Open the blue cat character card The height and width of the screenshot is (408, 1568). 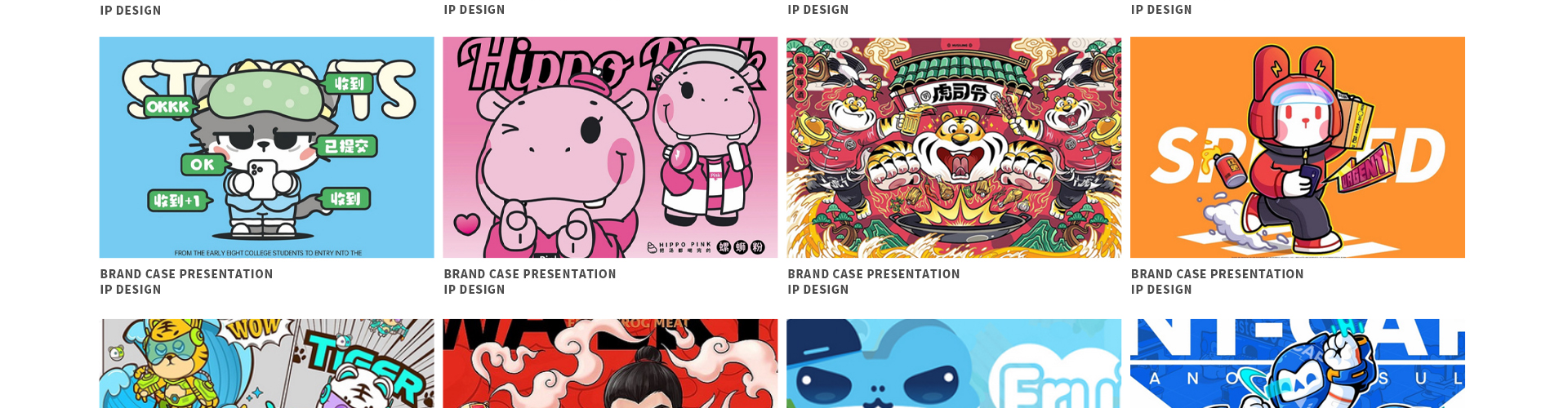pyautogui.click(x=954, y=364)
